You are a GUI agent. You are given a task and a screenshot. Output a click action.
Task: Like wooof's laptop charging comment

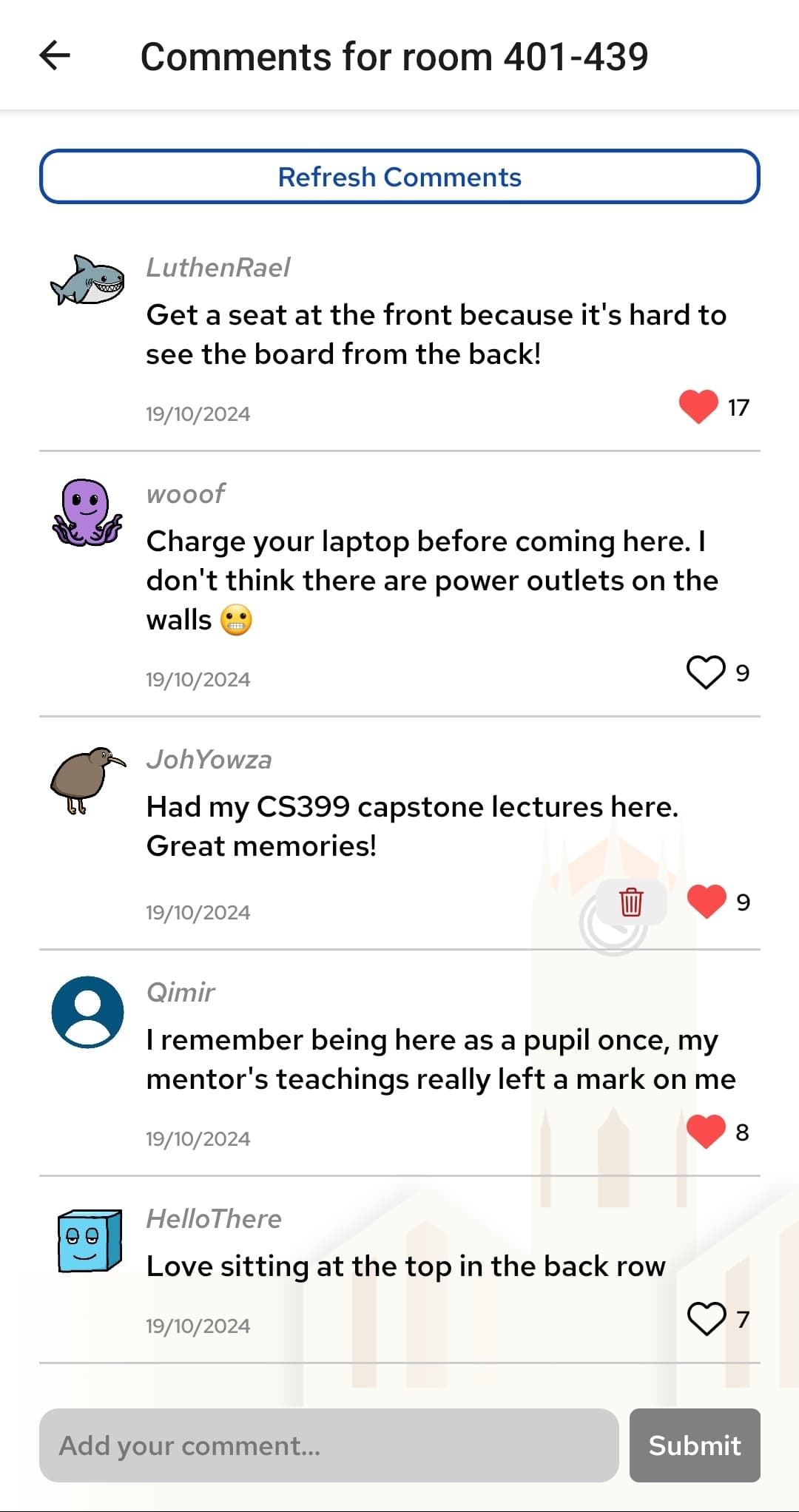705,672
